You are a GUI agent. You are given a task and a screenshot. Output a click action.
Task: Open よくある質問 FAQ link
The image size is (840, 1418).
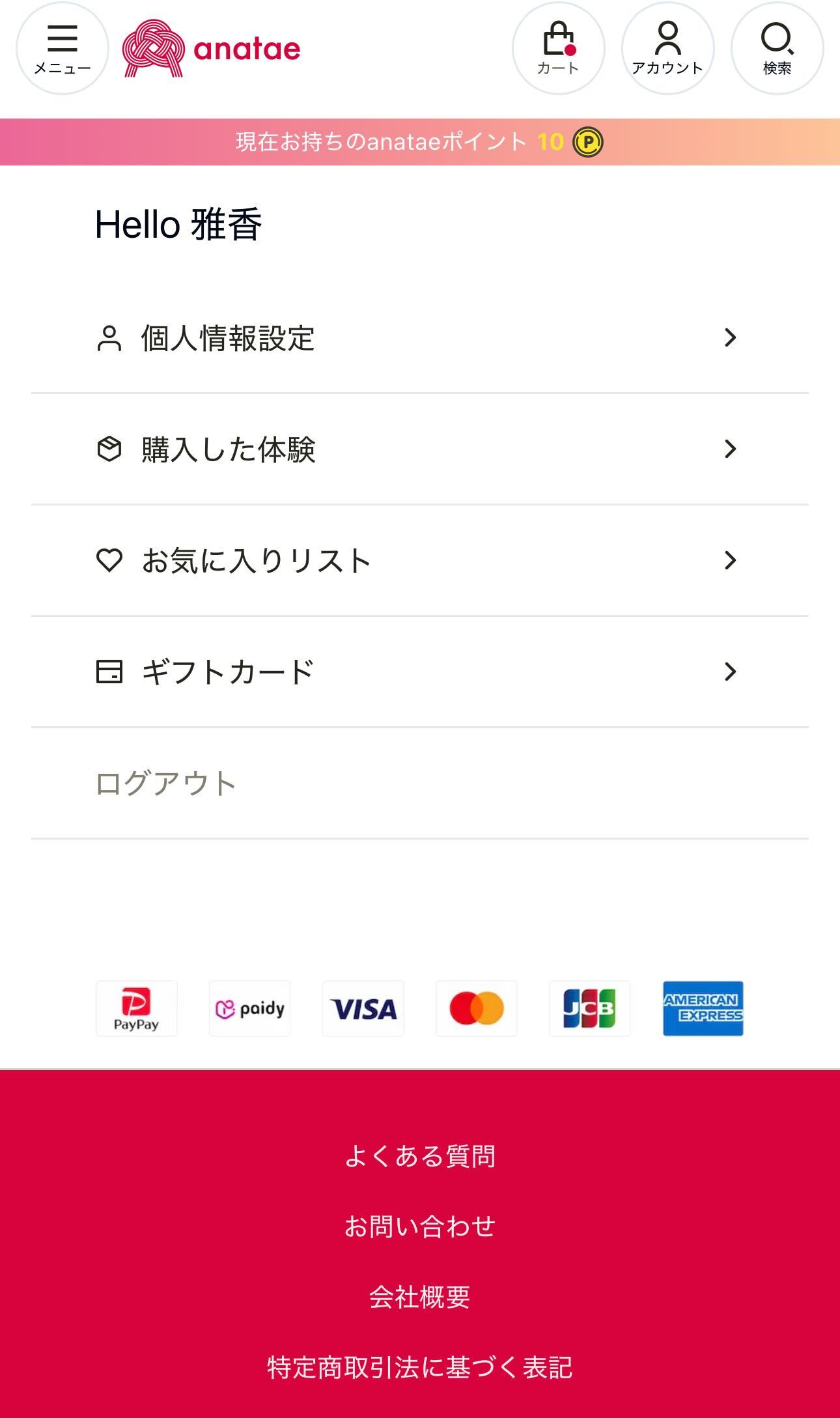(420, 1156)
